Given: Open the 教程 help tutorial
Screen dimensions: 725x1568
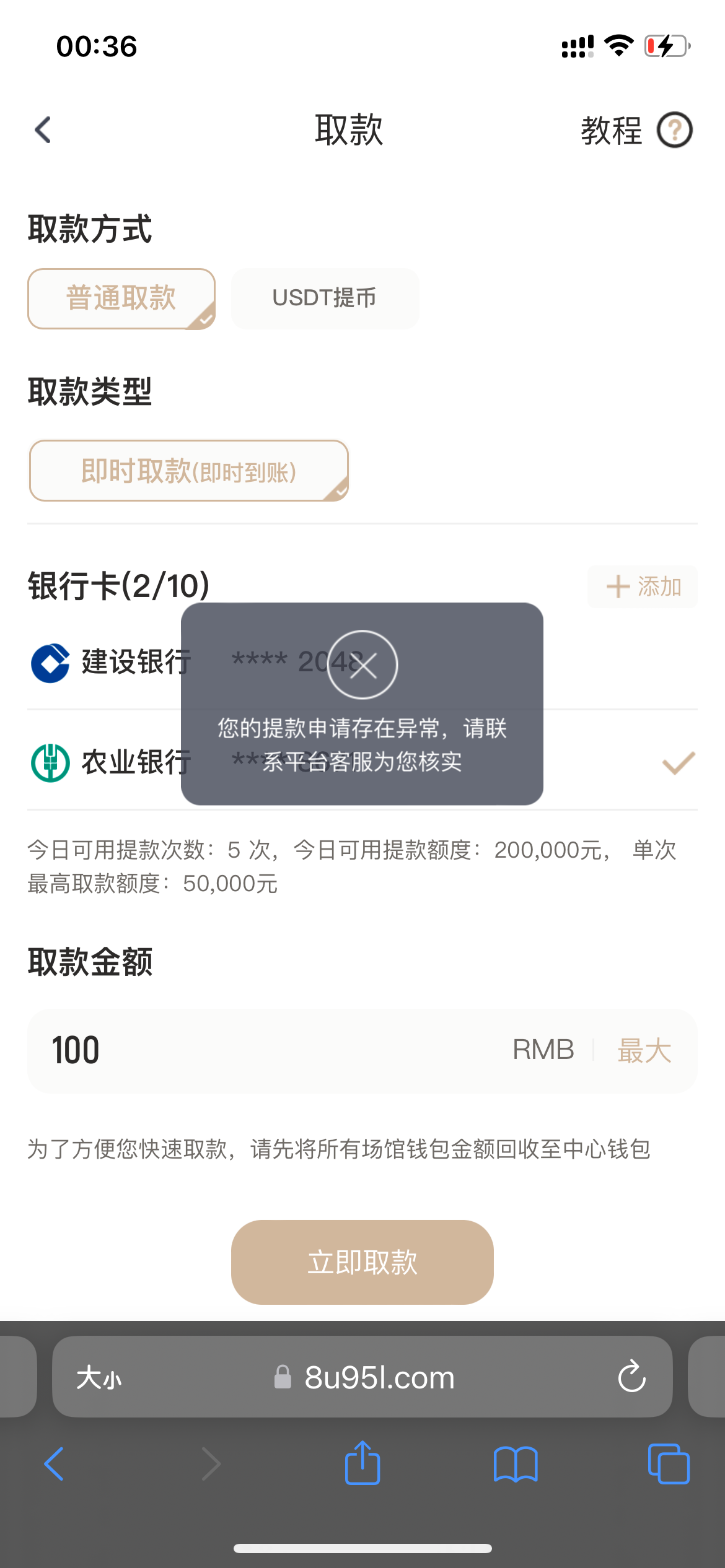Looking at the screenshot, I should pos(636,130).
